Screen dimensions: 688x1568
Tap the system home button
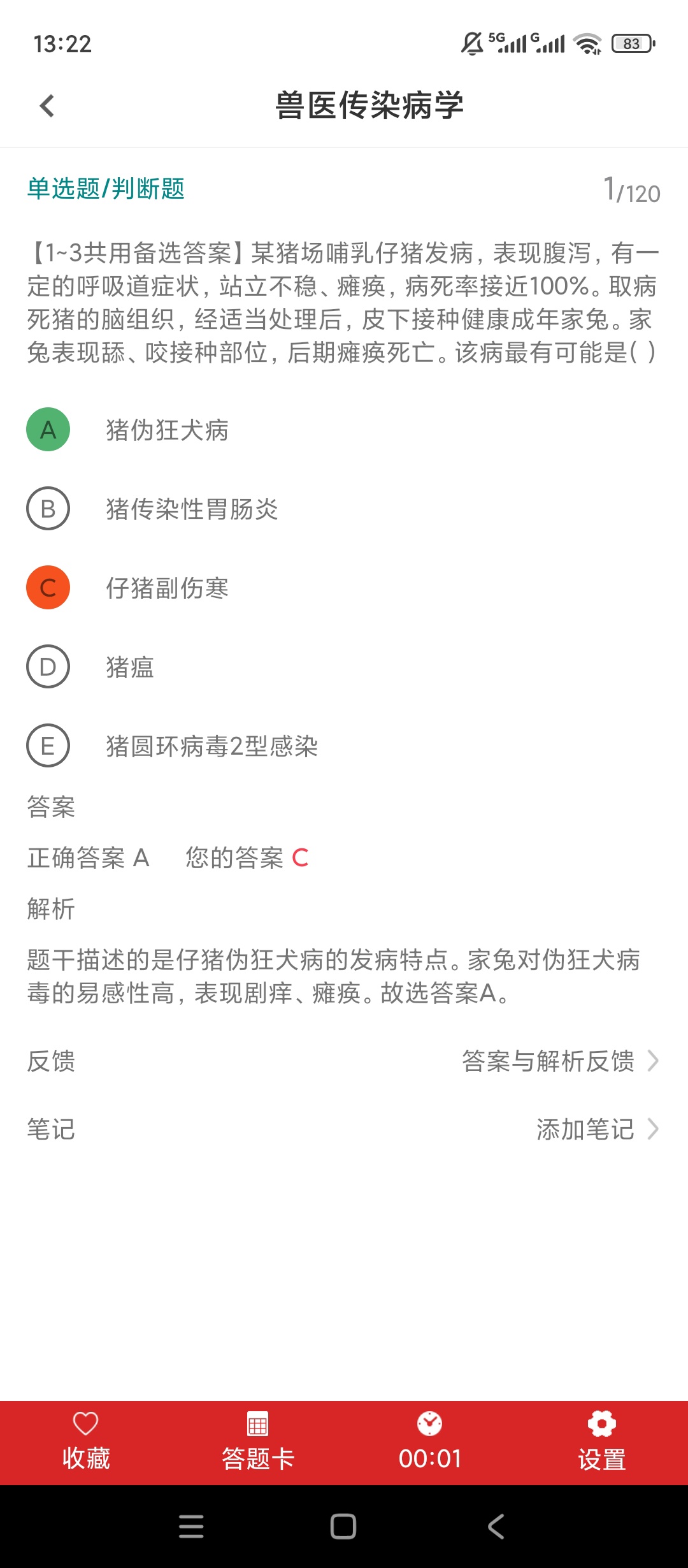(343, 1527)
